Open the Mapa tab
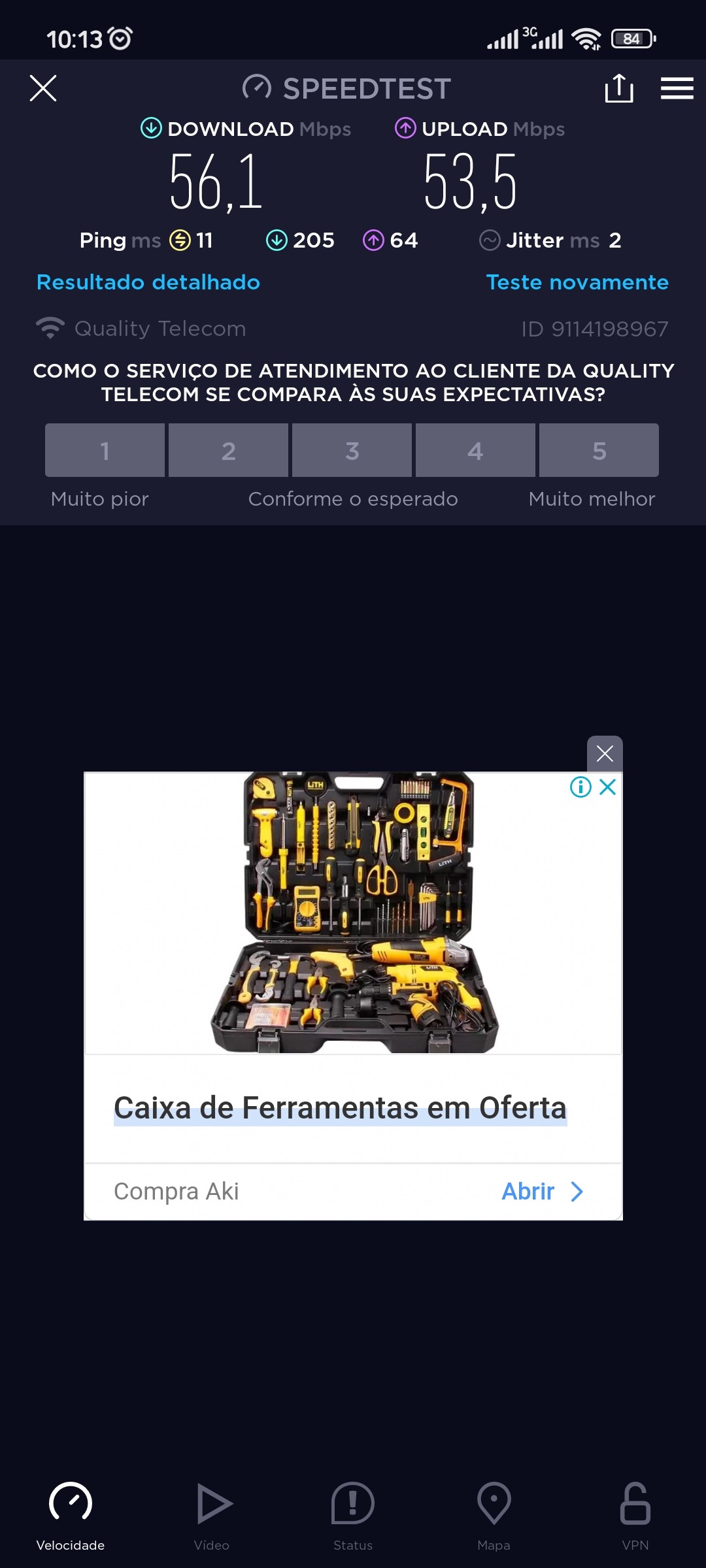Screen dimensions: 706x1568 tap(494, 1516)
